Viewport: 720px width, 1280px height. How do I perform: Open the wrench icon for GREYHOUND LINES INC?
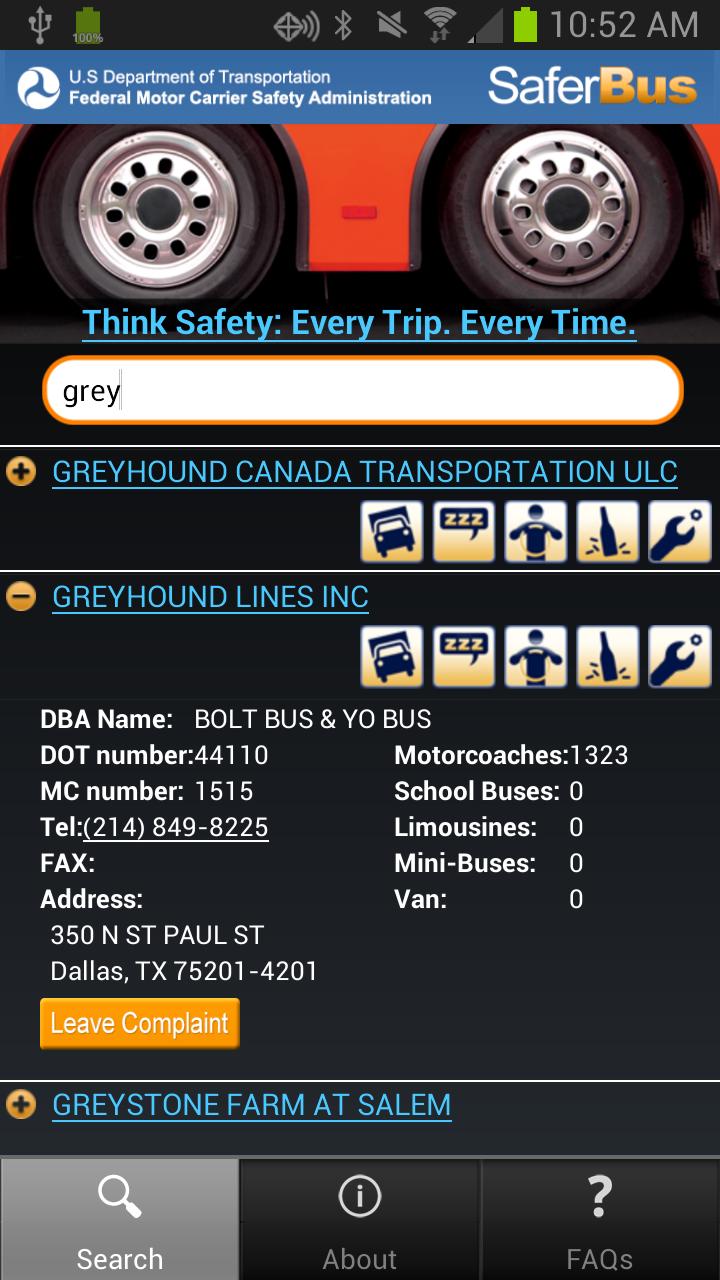(679, 656)
